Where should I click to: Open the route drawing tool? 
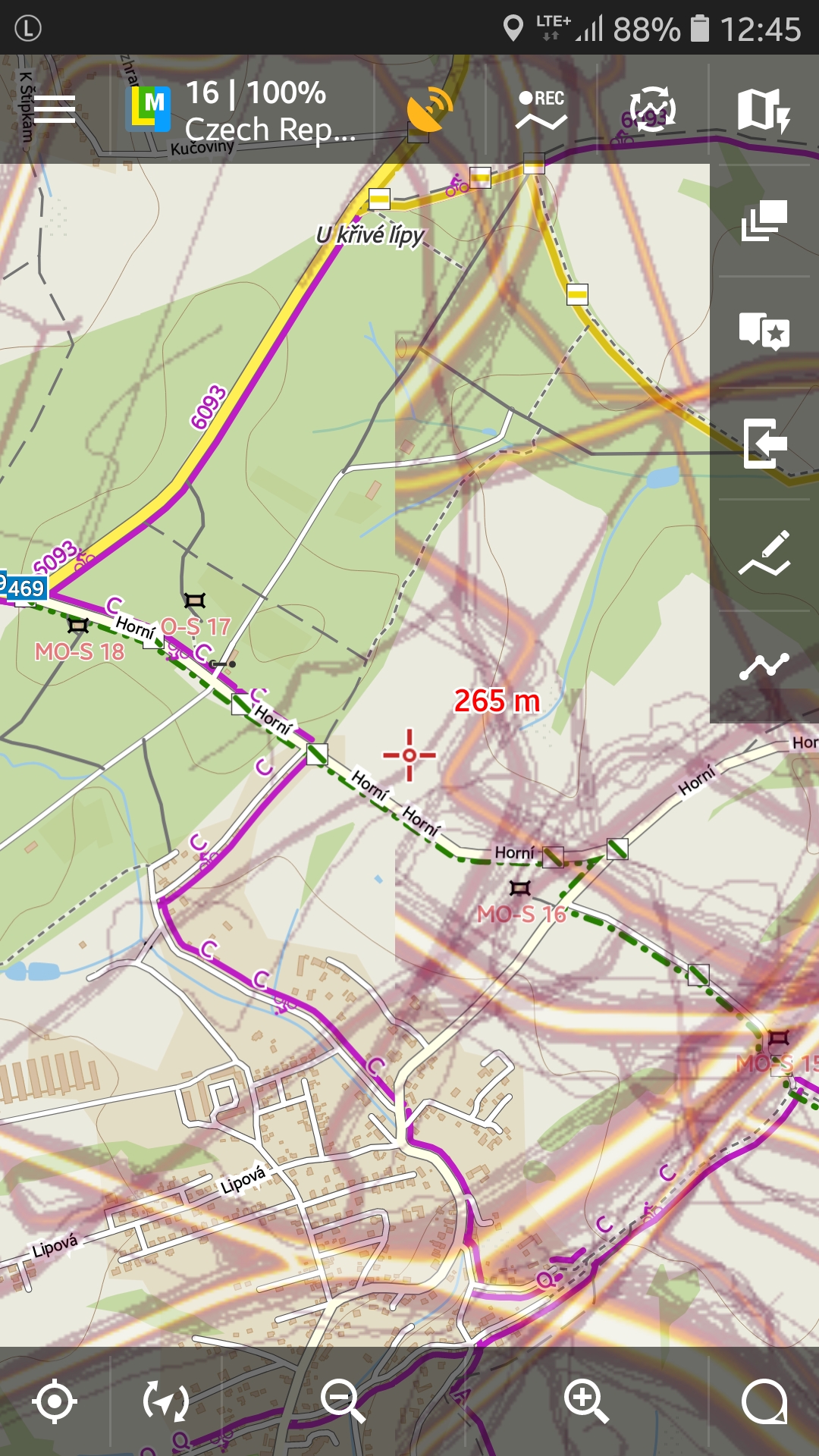point(764,554)
